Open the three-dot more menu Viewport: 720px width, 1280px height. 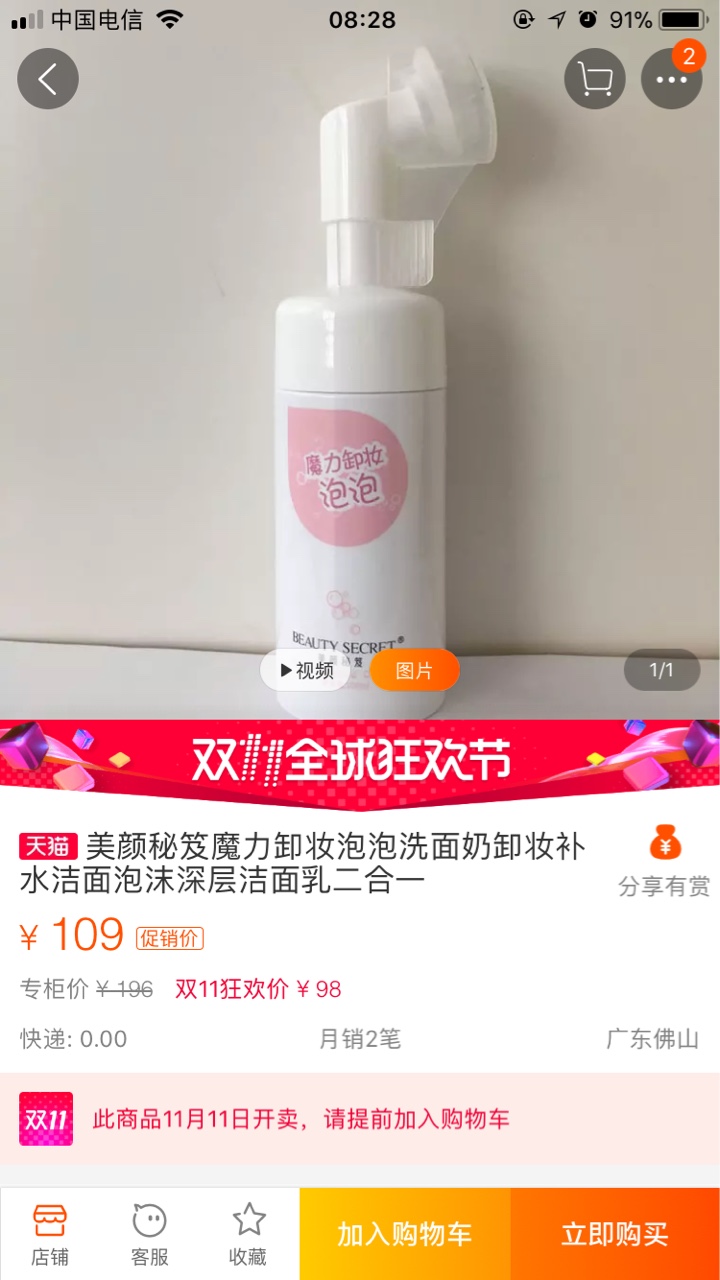click(671, 79)
